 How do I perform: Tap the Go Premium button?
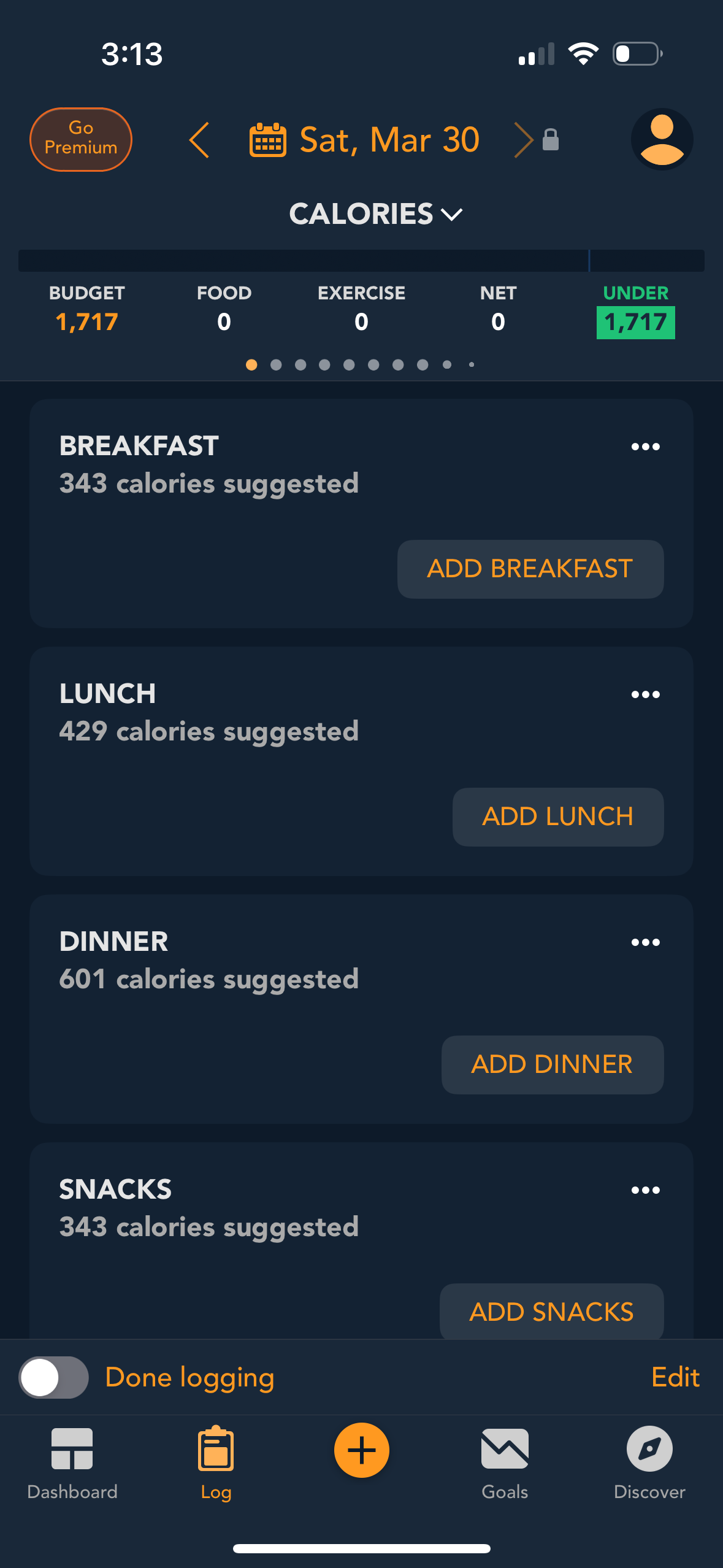(x=80, y=139)
